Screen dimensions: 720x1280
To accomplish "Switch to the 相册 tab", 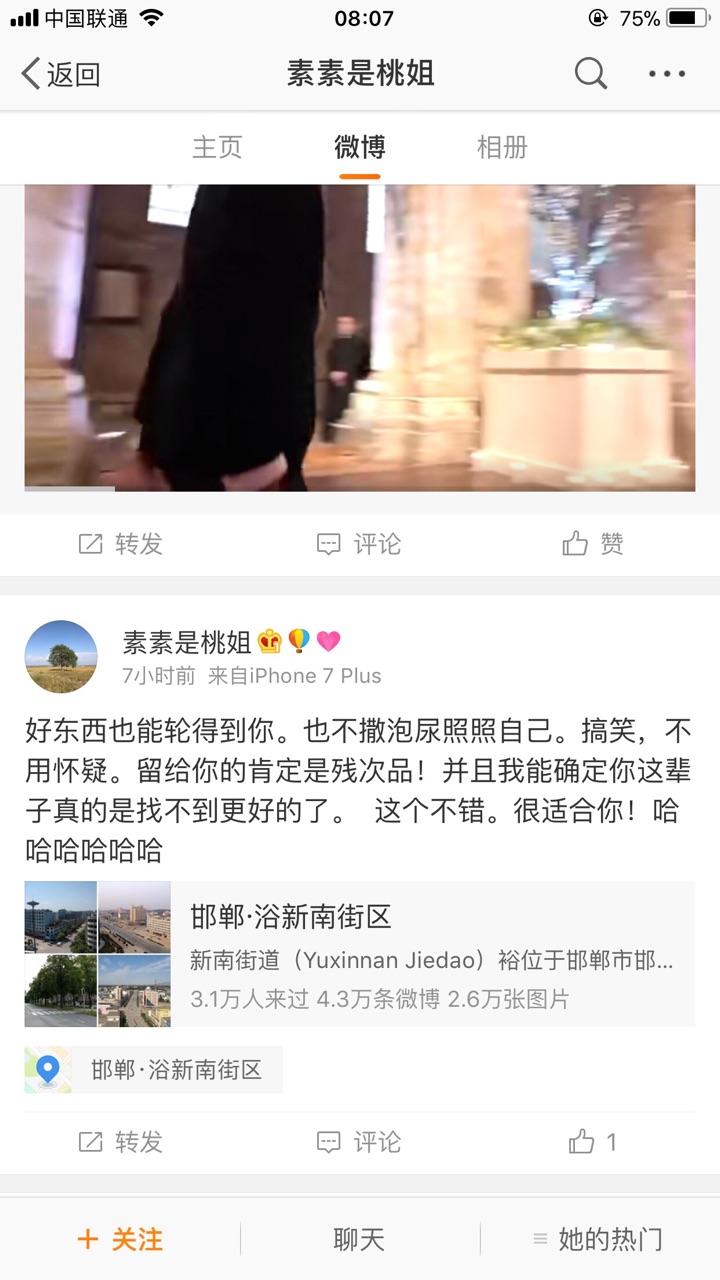I will point(503,147).
